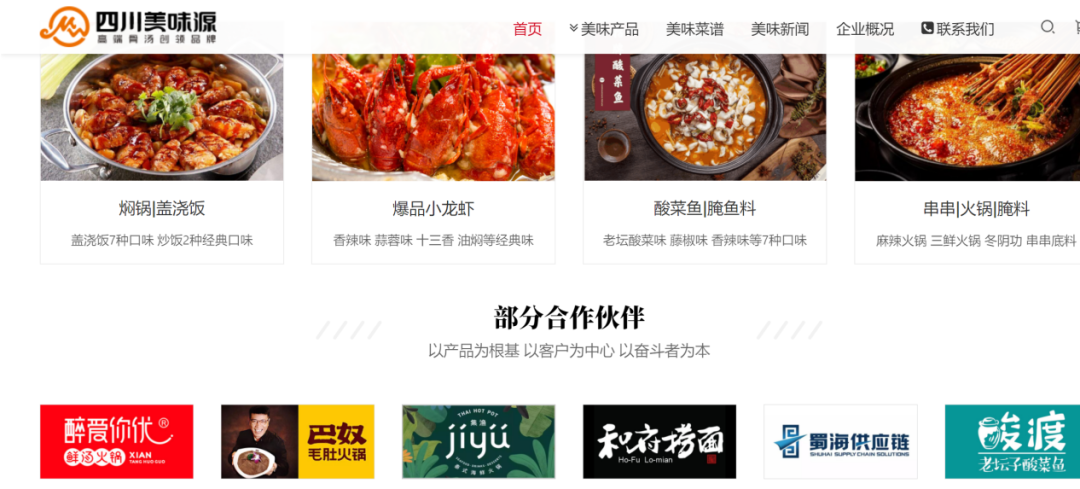
Task: Open the 焖锅|盖浇饭 product card
Action: (161, 208)
